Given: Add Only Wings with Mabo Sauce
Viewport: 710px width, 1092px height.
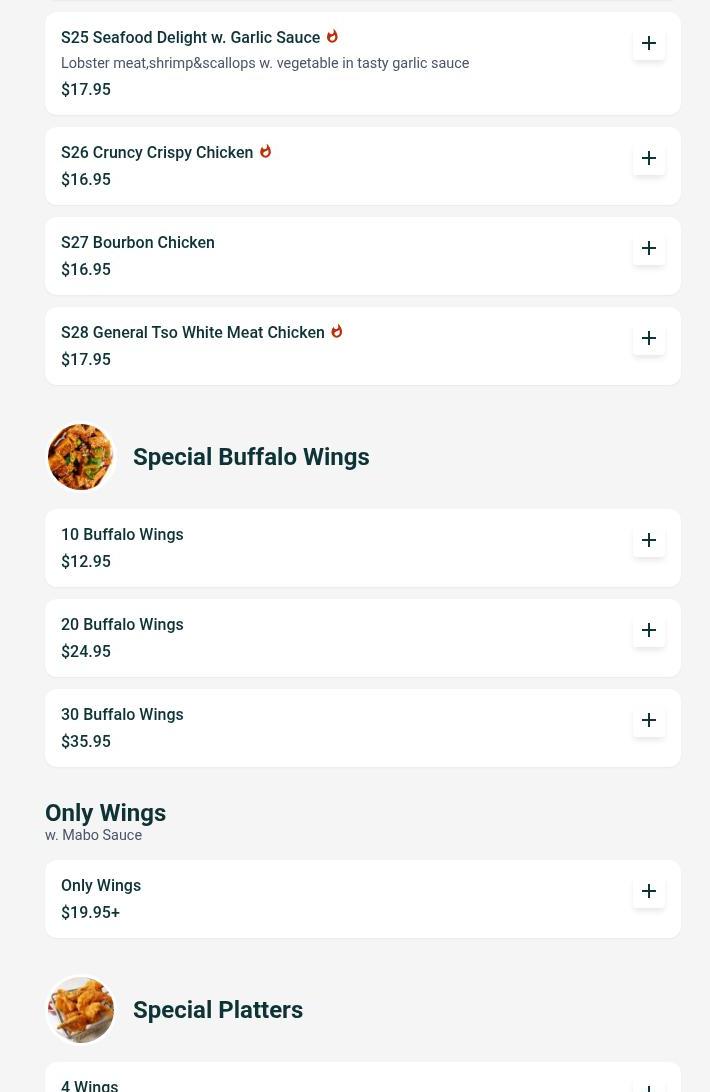Looking at the screenshot, I should (649, 892).
